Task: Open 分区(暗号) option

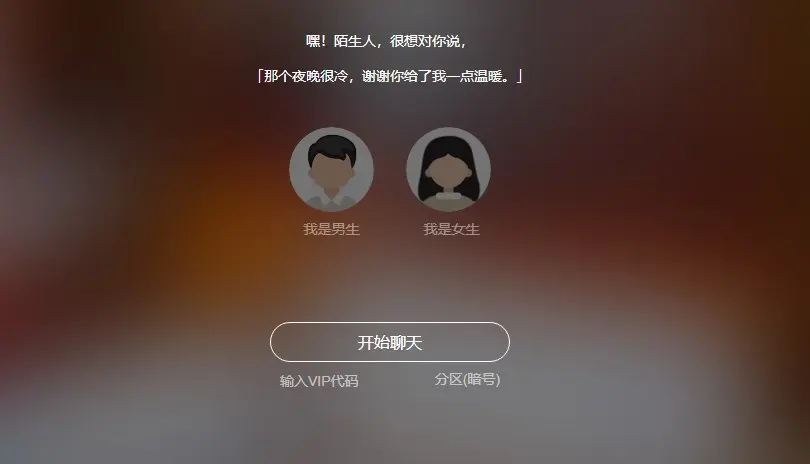Action: pos(467,380)
